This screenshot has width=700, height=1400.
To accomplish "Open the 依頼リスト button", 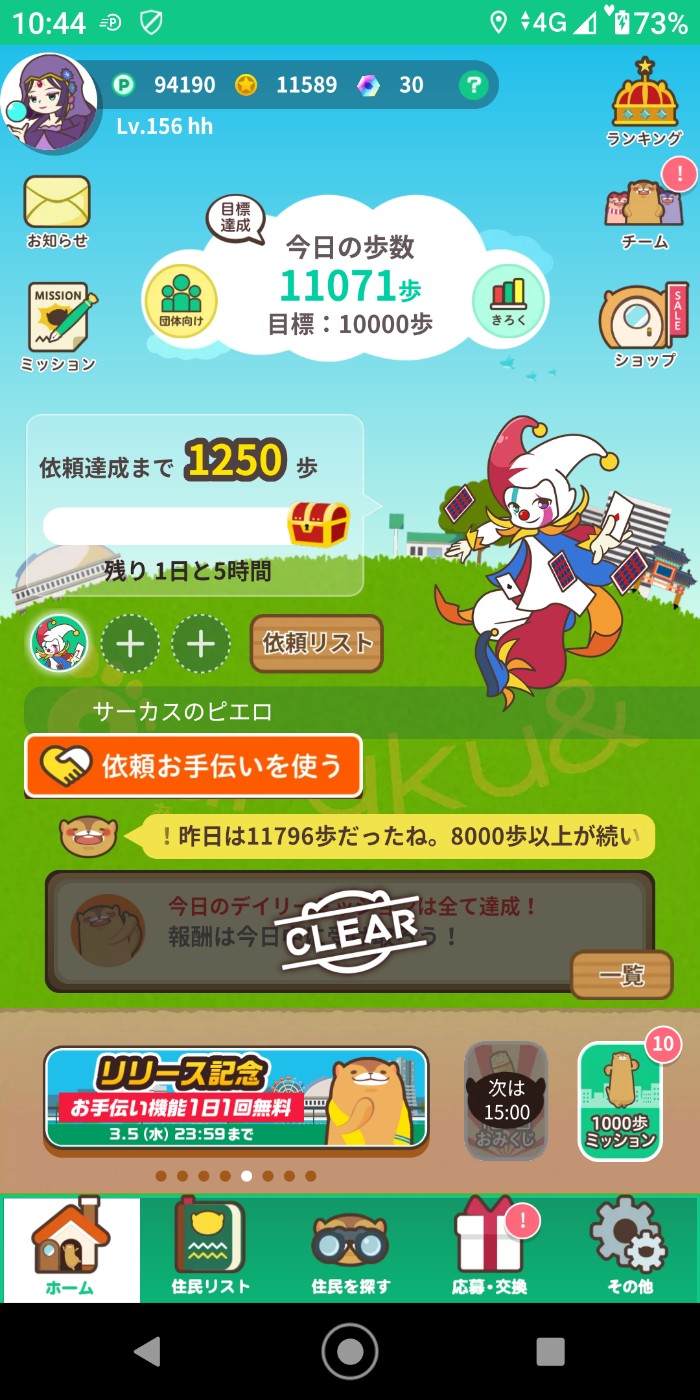I will point(316,644).
